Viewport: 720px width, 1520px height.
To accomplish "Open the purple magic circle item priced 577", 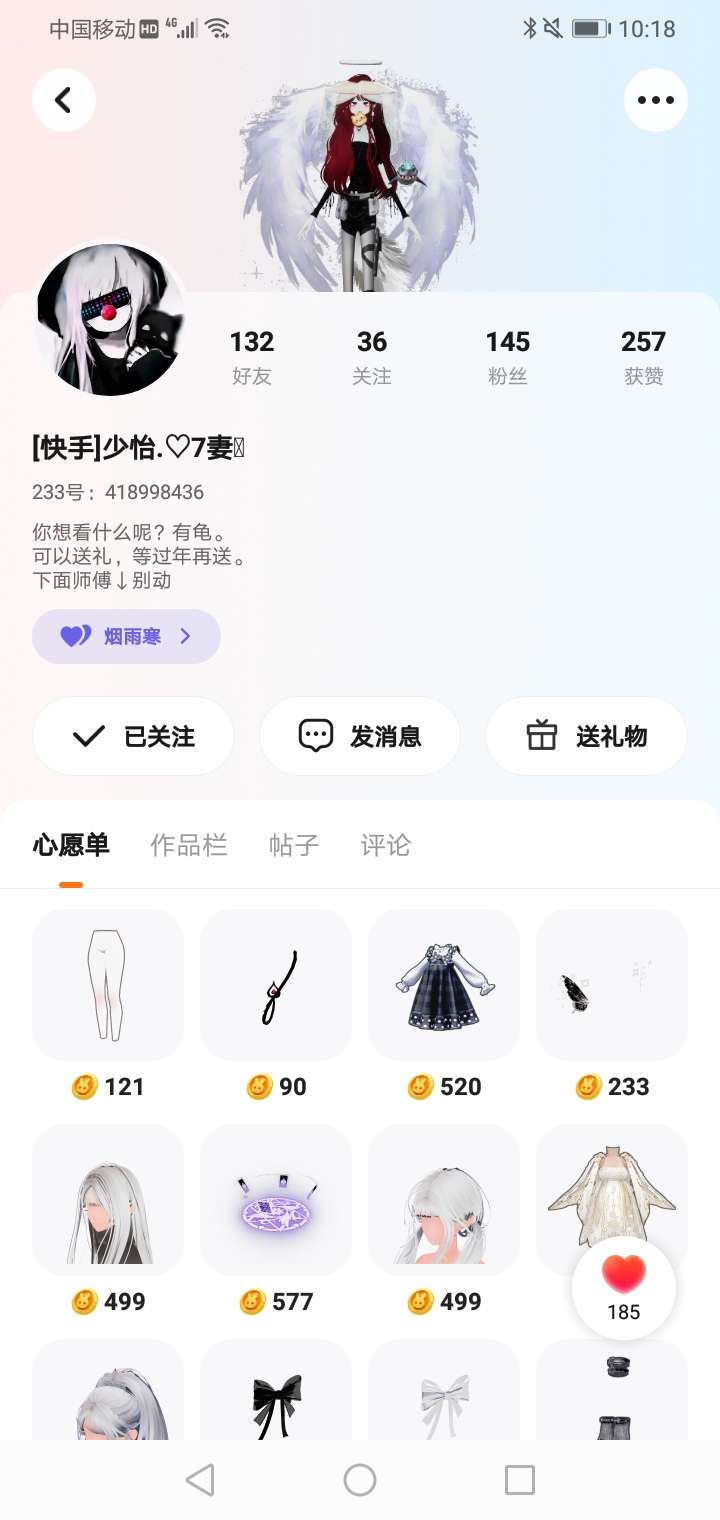I will (x=276, y=1200).
